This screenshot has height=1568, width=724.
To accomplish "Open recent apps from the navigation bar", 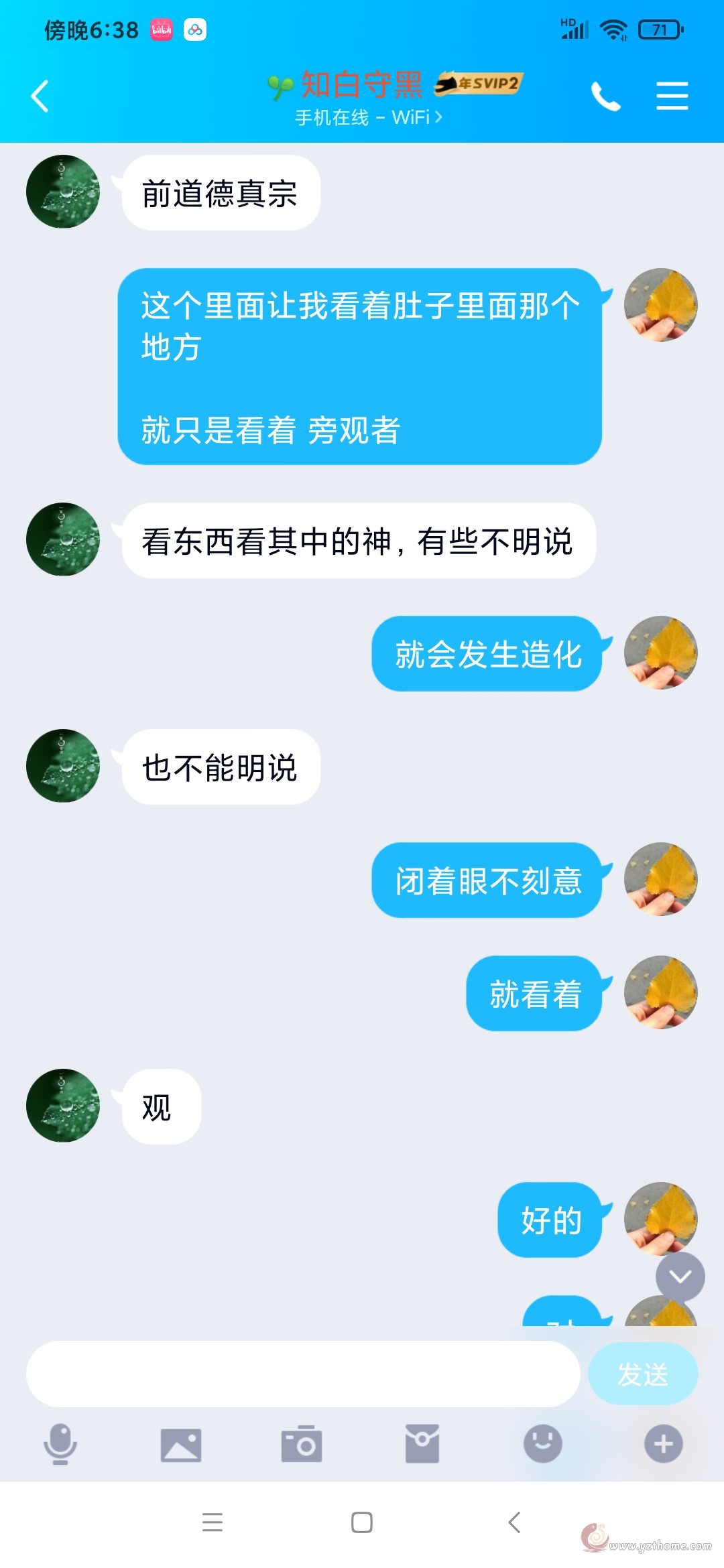I will (213, 1522).
